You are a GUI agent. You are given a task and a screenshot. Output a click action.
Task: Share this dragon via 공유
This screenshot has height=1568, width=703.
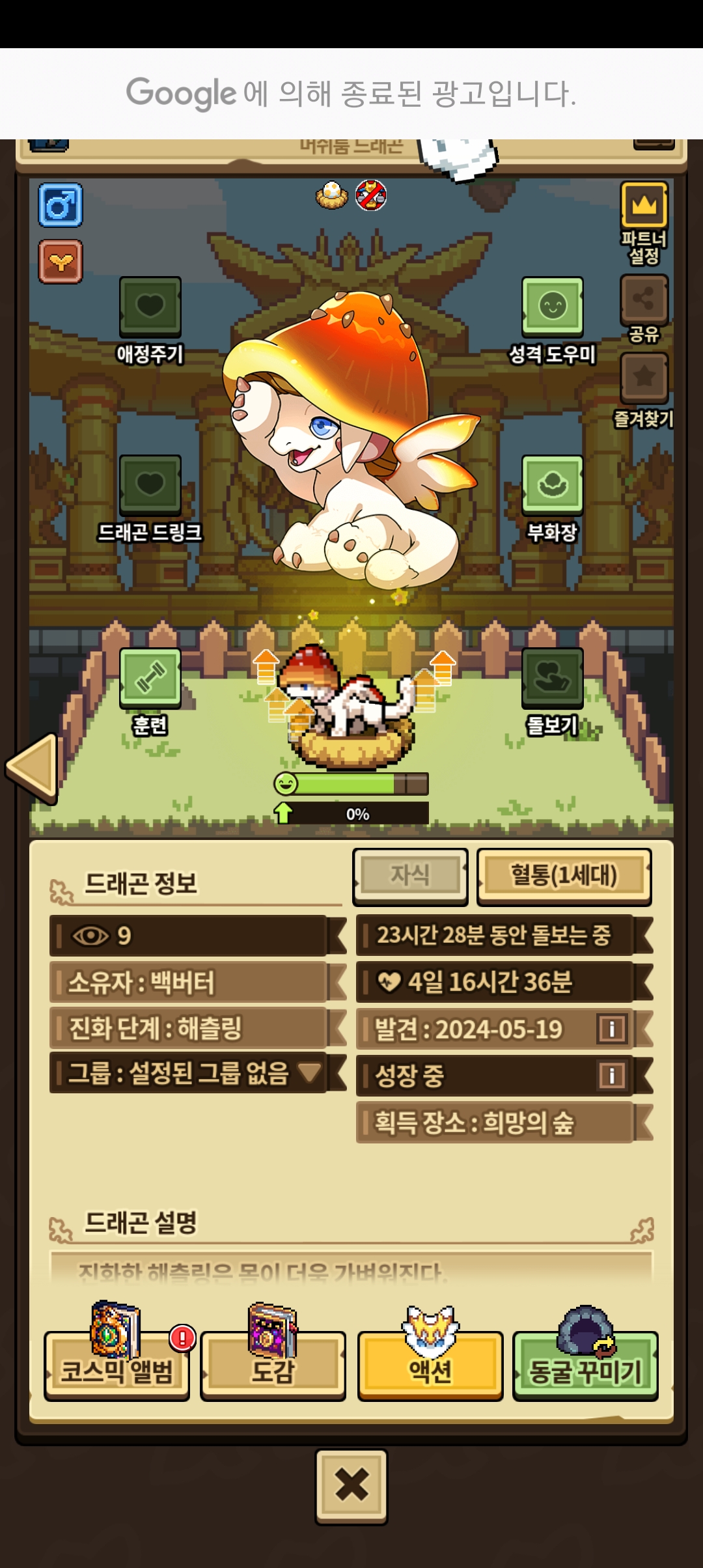click(644, 300)
